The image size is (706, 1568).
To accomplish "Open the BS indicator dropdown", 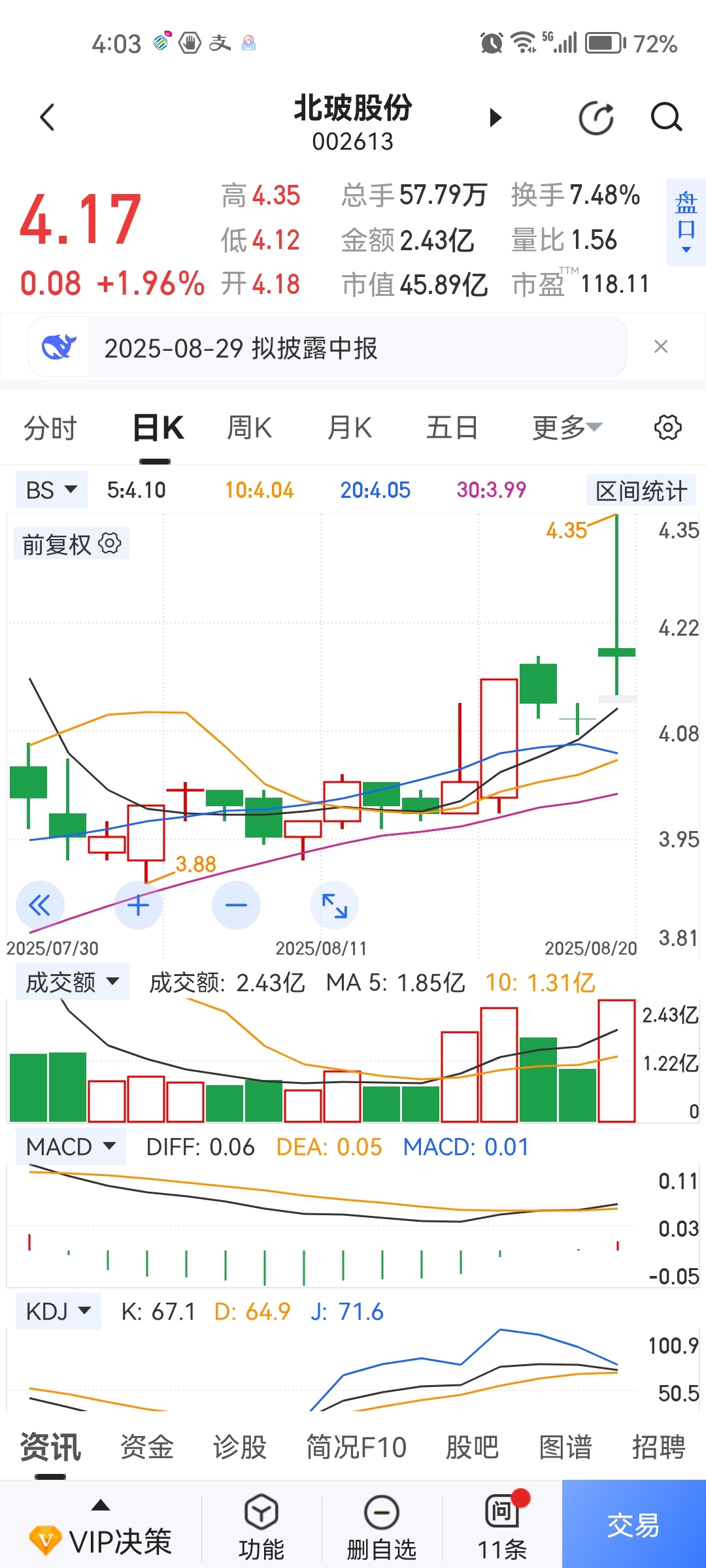I will coord(52,490).
